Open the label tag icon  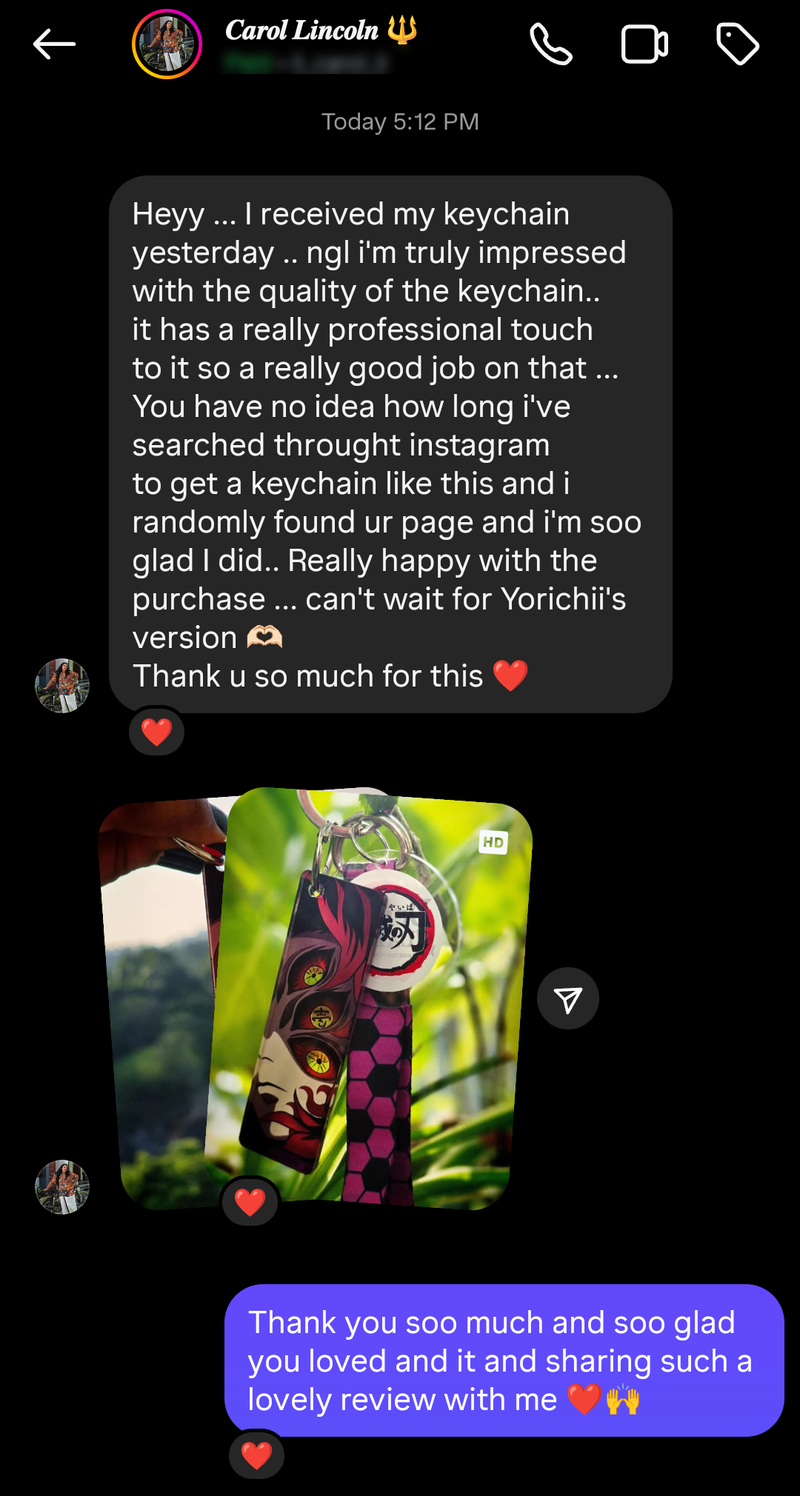[x=738, y=44]
